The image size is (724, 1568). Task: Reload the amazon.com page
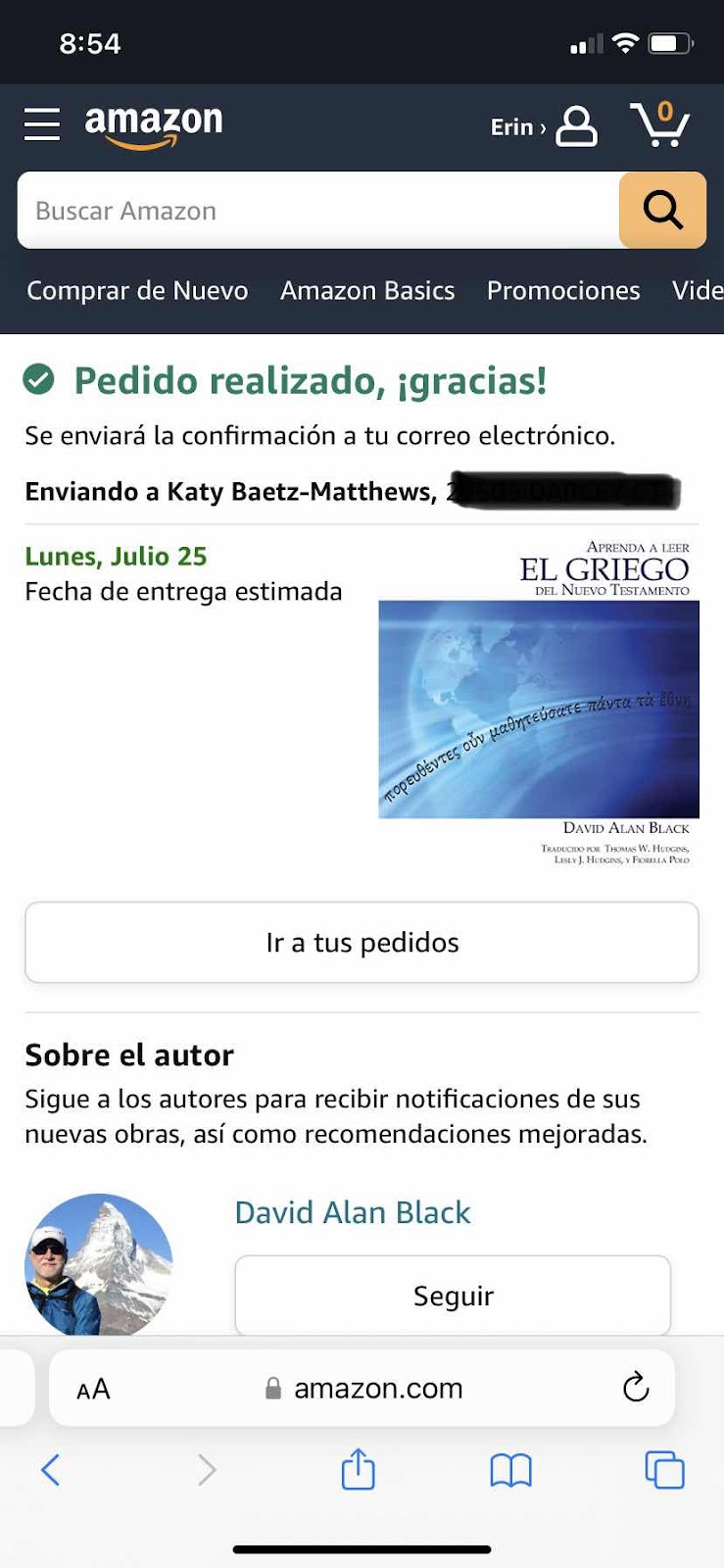636,1388
